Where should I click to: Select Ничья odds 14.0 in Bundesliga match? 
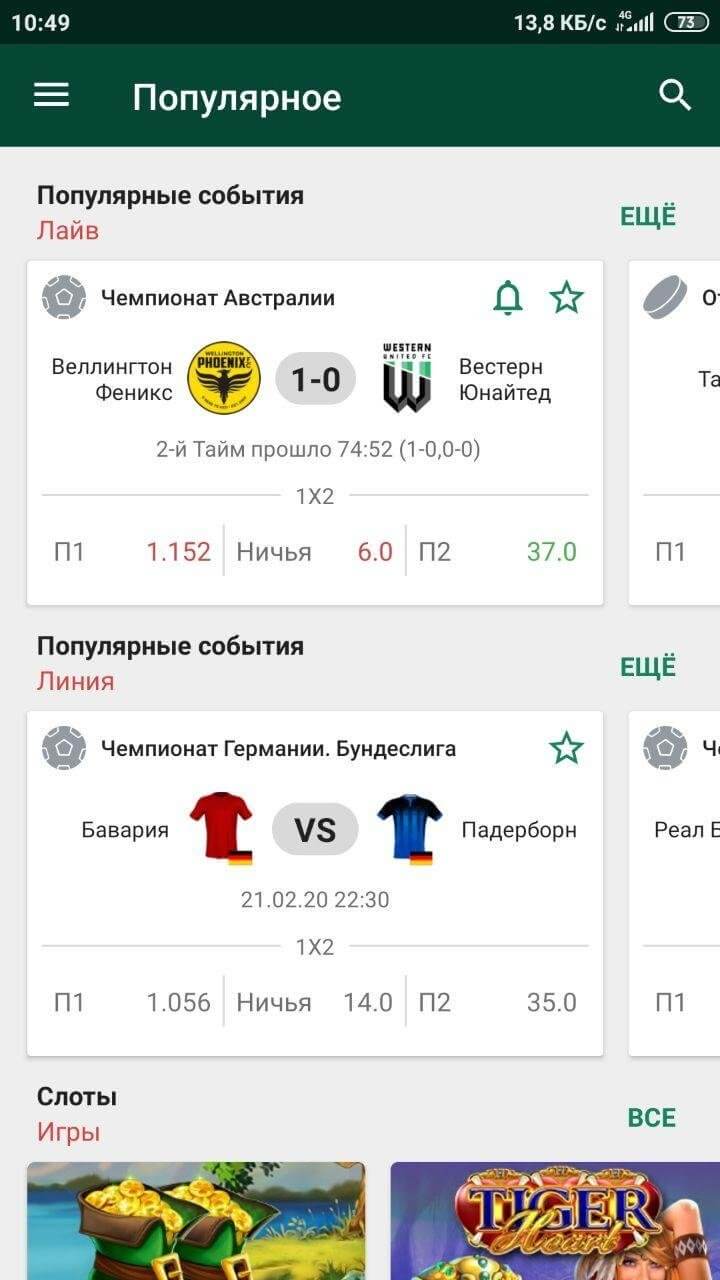point(314,1002)
